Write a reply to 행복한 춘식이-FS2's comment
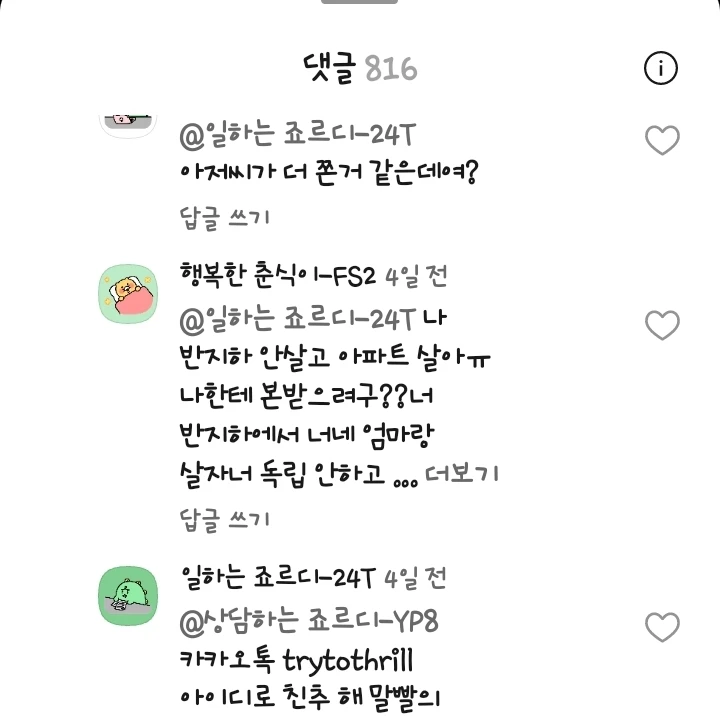This screenshot has height=720, width=720. point(224,519)
